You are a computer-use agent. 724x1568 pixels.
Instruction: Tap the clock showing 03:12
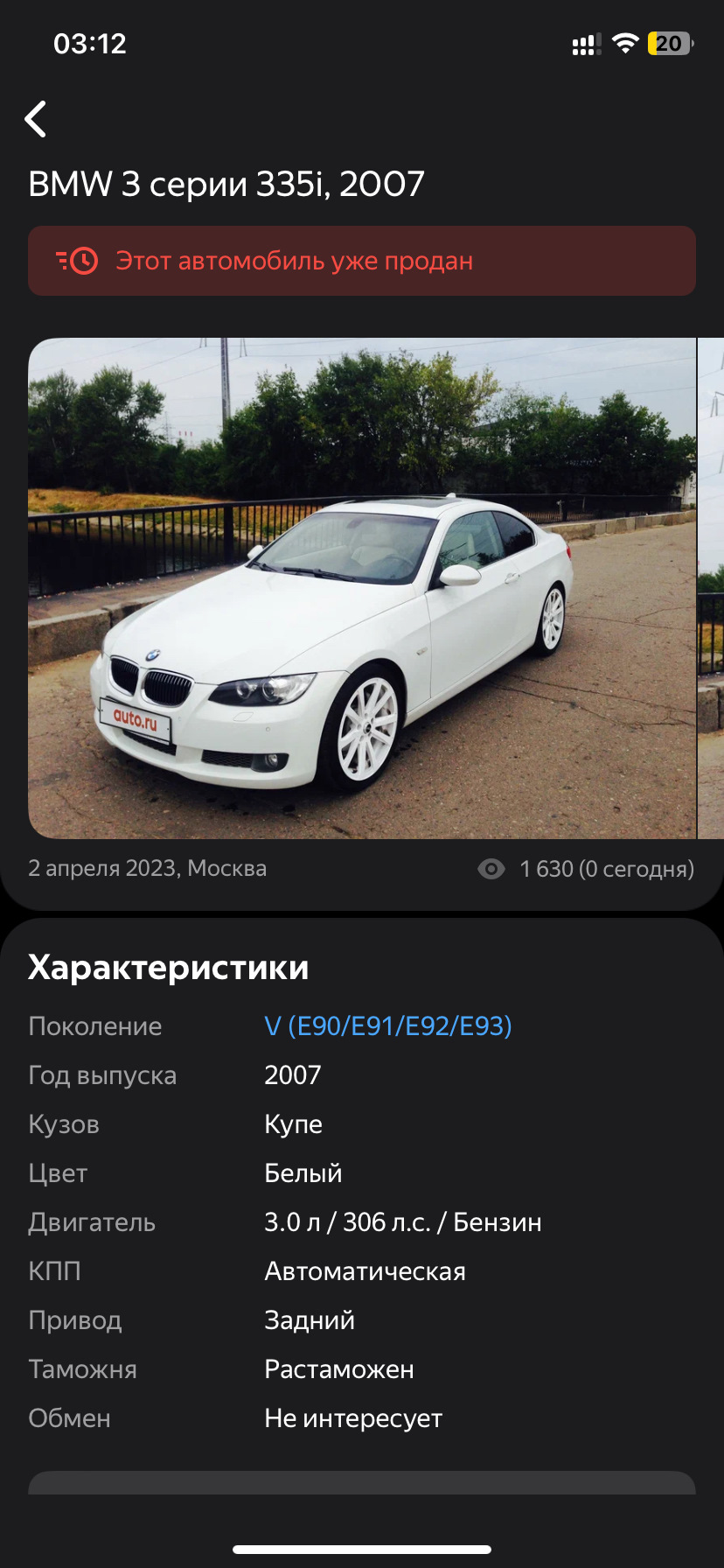(x=89, y=43)
